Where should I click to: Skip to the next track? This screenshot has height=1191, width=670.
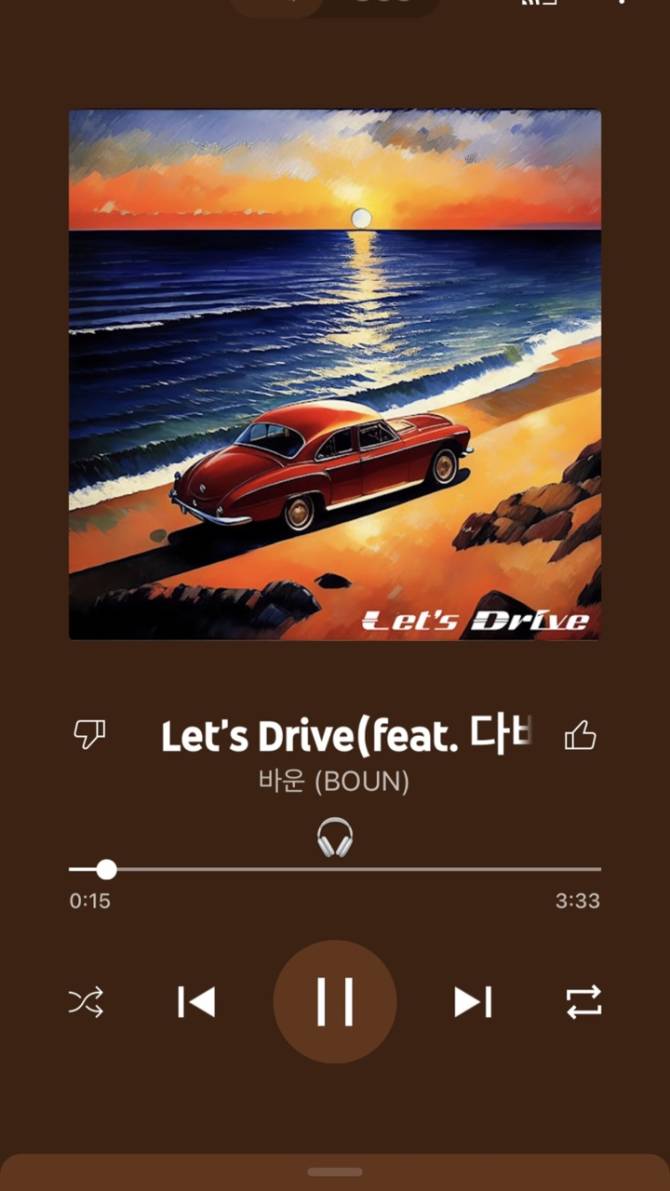(x=473, y=1001)
